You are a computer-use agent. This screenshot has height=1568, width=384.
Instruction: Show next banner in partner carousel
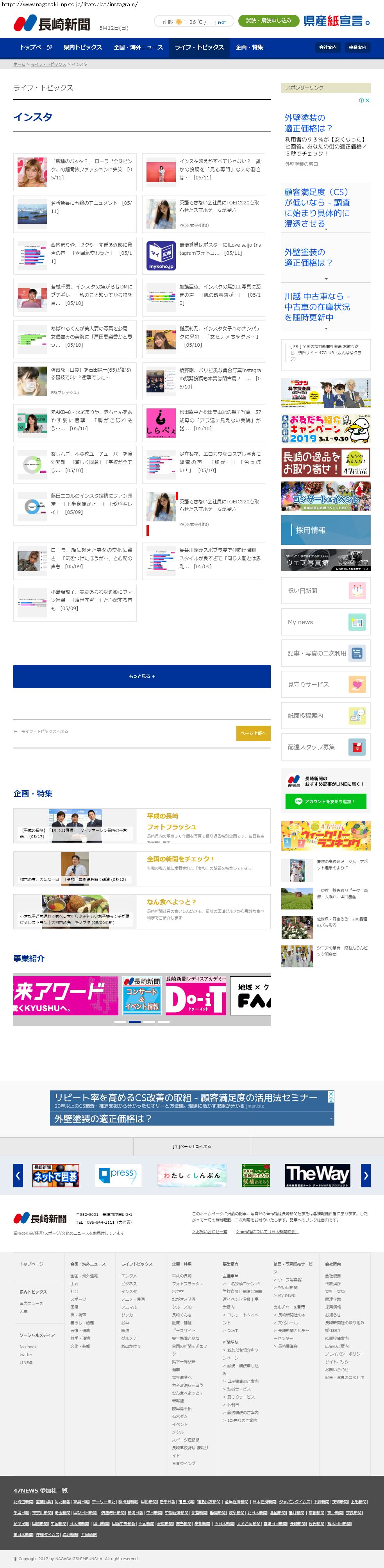[x=365, y=1175]
